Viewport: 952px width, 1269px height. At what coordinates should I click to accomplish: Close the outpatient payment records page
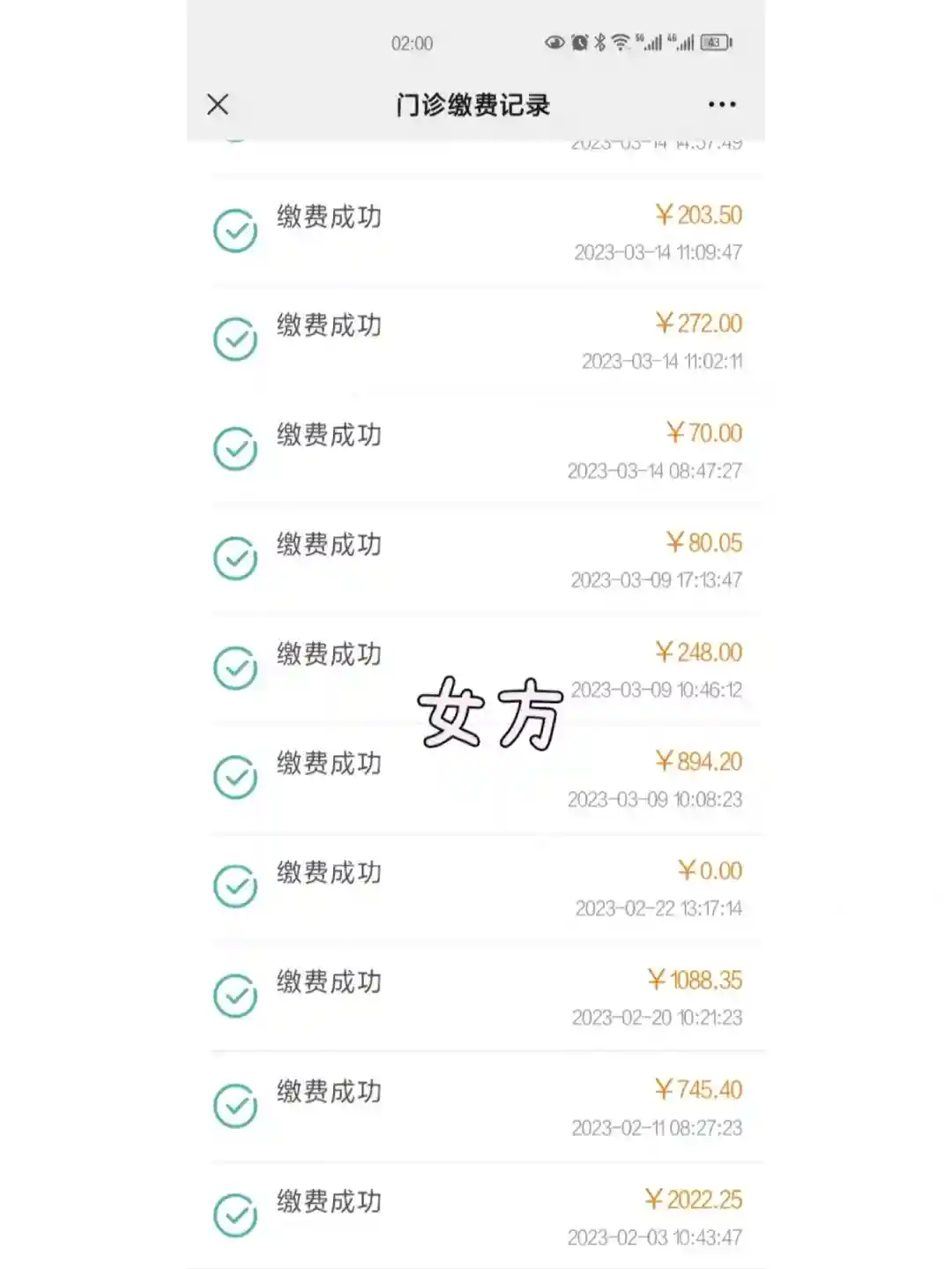tap(218, 105)
